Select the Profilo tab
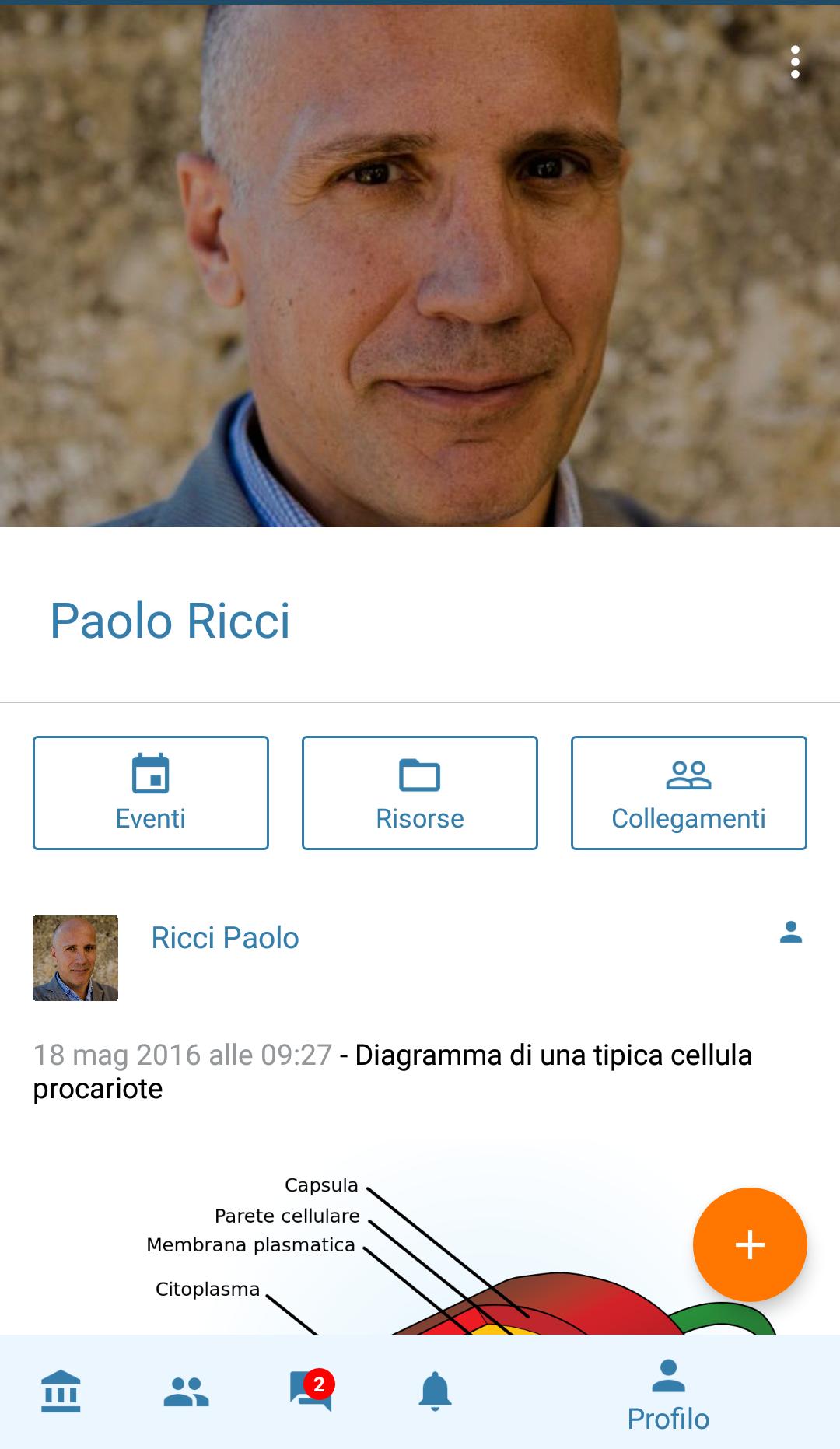This screenshot has height=1449, width=840. [x=668, y=1395]
